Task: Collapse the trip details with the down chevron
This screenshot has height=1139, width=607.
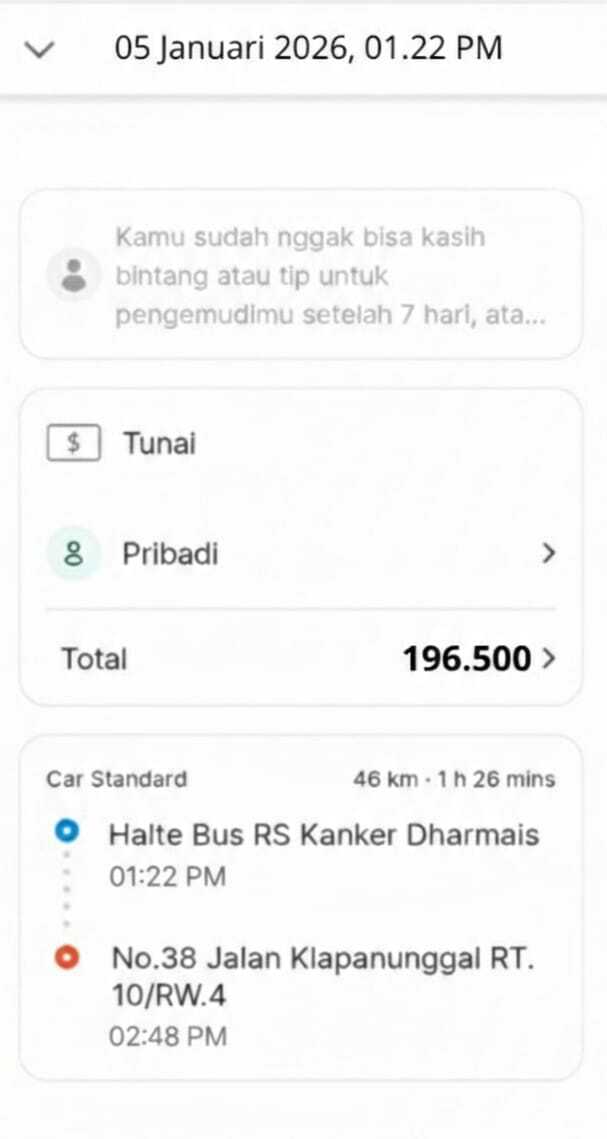Action: click(x=40, y=49)
